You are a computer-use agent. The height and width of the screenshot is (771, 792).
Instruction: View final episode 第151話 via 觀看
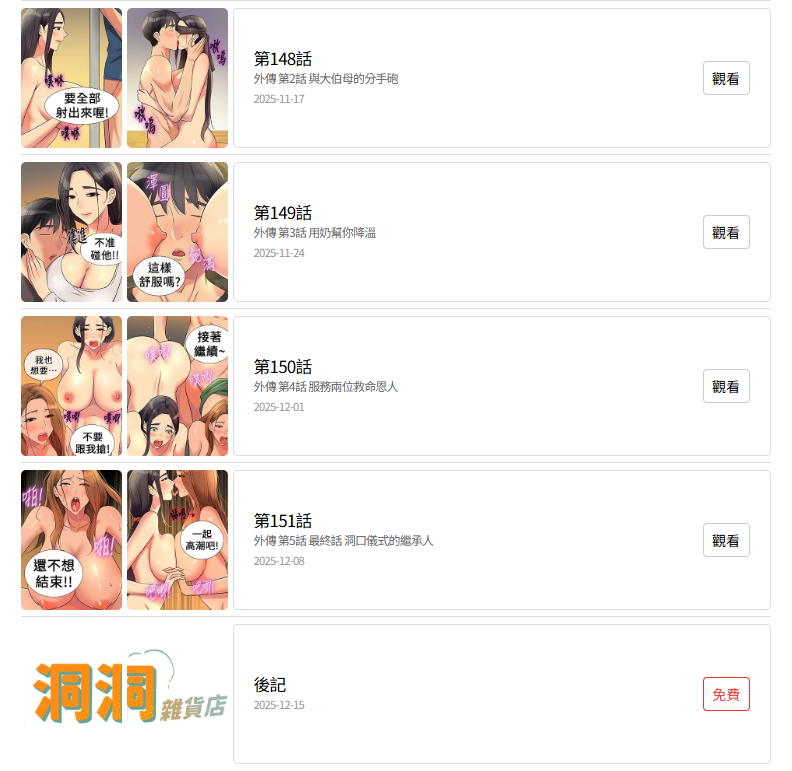726,540
